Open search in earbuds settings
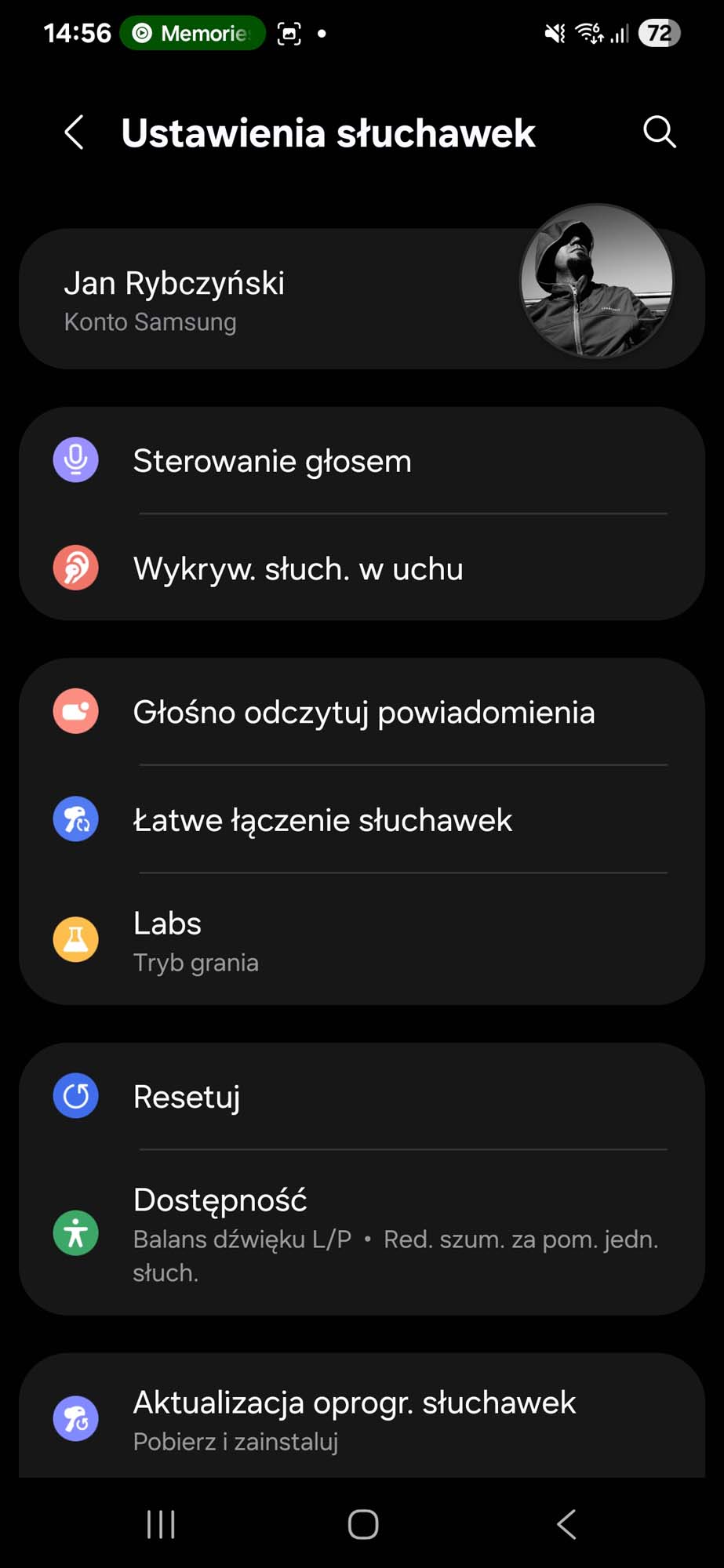 coord(659,132)
